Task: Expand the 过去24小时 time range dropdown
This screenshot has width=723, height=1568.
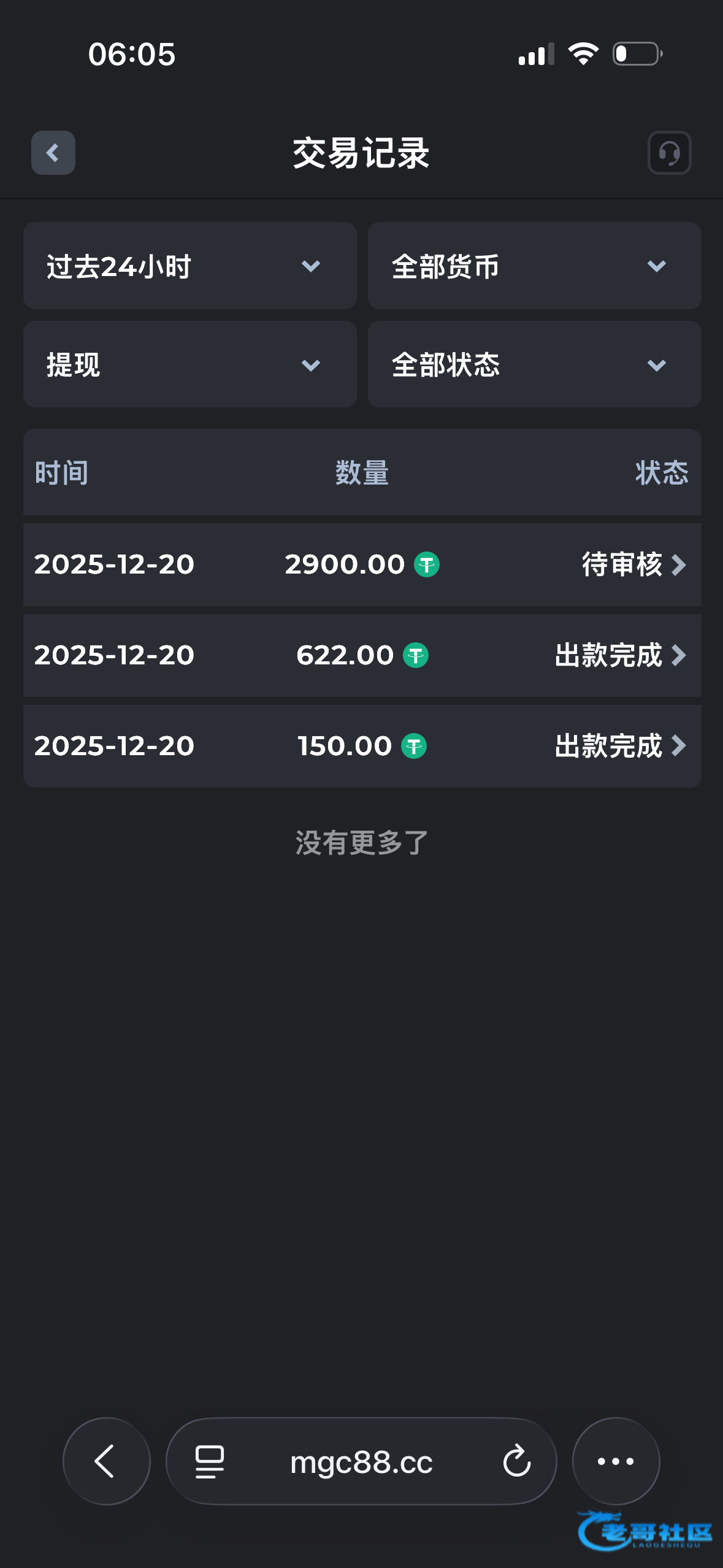Action: pyautogui.click(x=189, y=266)
